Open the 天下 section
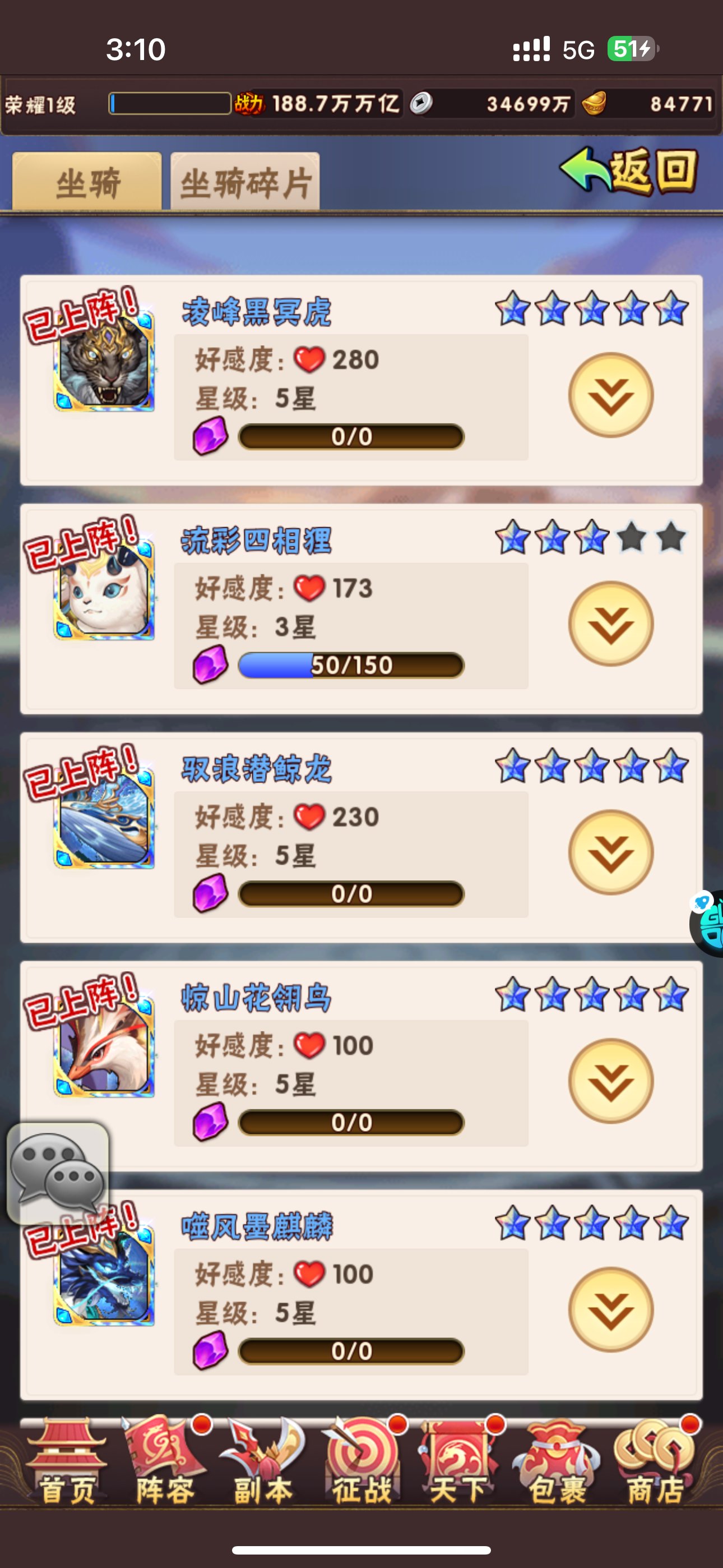Image resolution: width=723 pixels, height=1568 pixels. (459, 1461)
